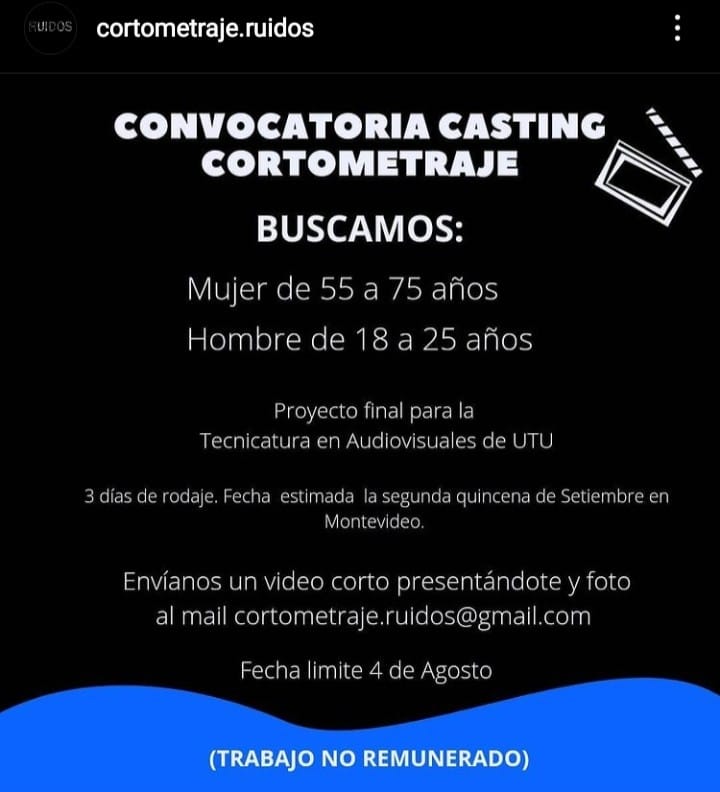Open the post's three-dot overflow menu

[677, 29]
